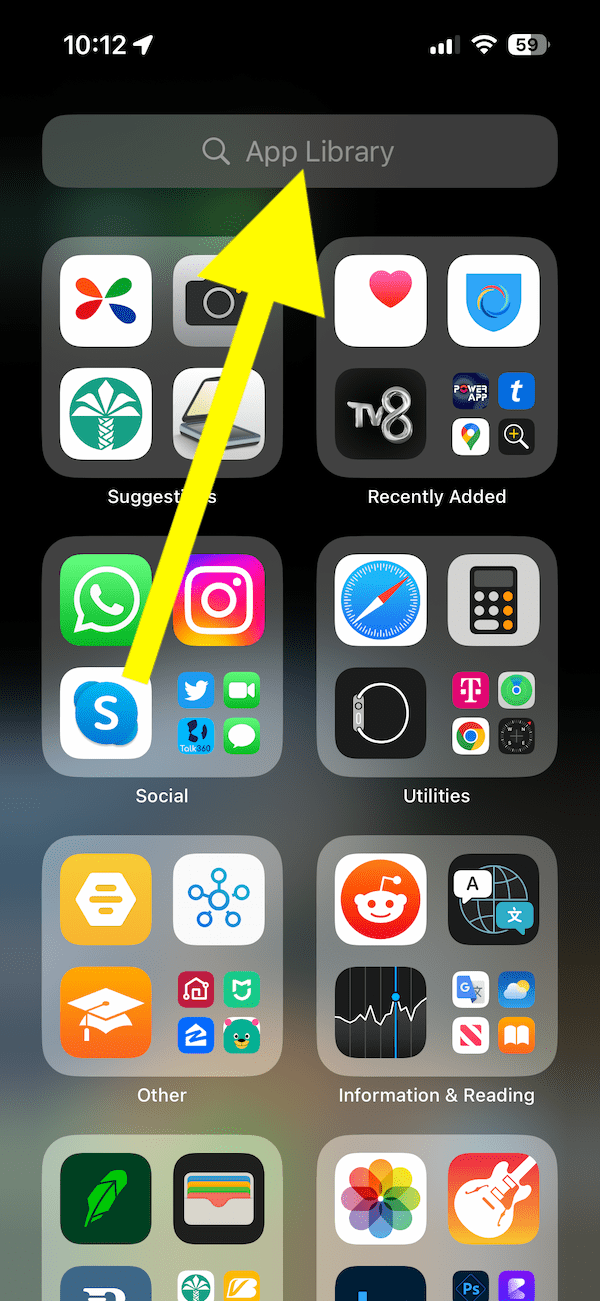Open the Hotspot Shield app
This screenshot has height=1301, width=600.
(x=493, y=301)
